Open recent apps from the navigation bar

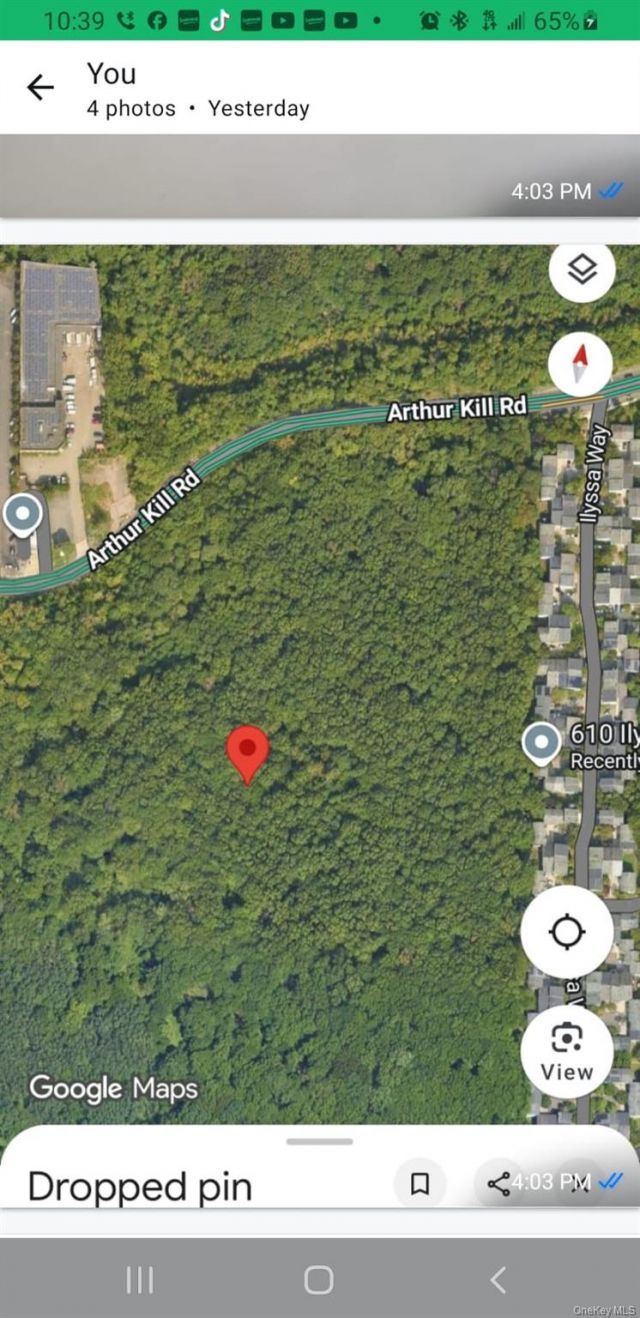(x=140, y=1279)
